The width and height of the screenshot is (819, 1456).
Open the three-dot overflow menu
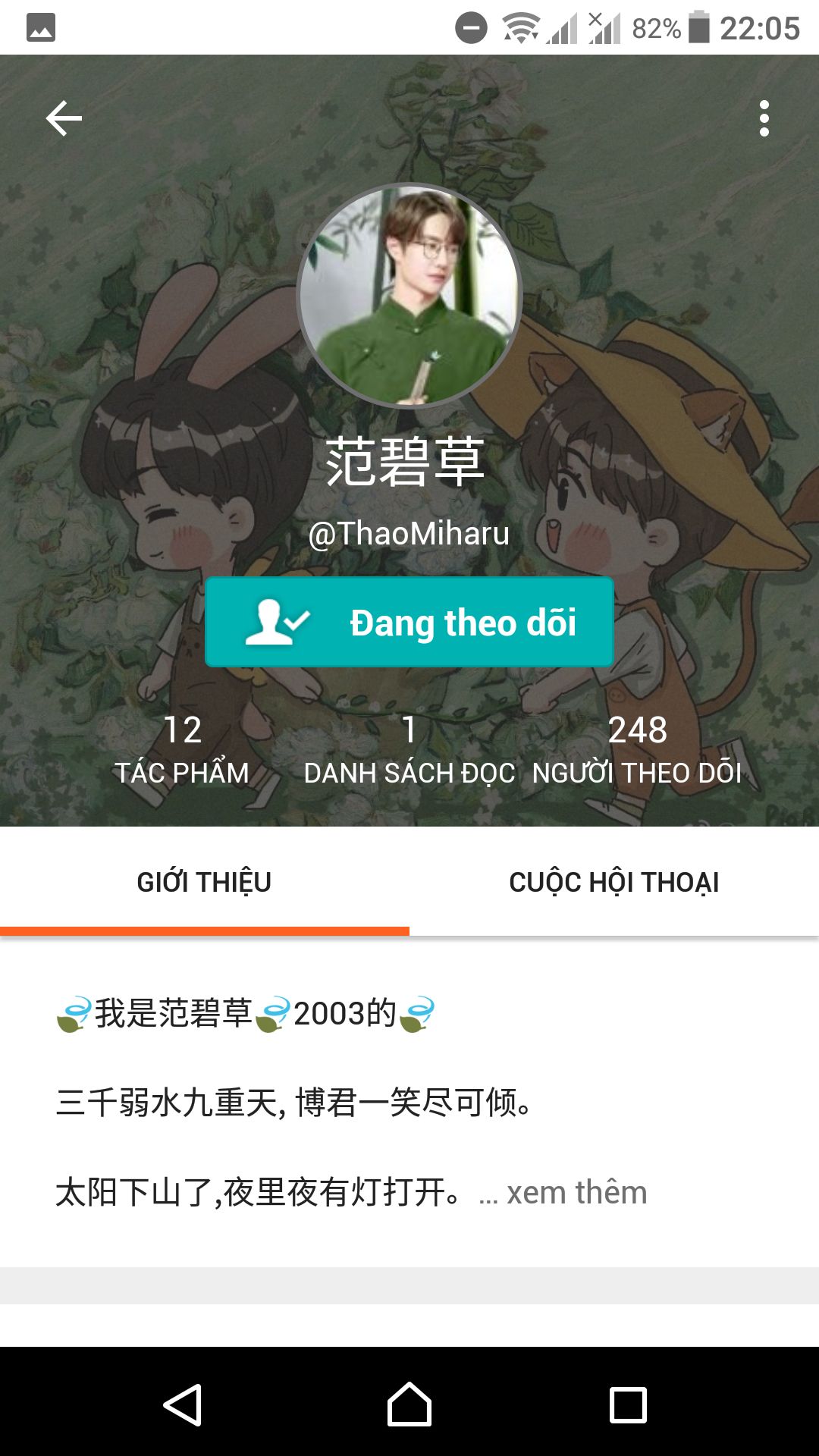point(764,118)
